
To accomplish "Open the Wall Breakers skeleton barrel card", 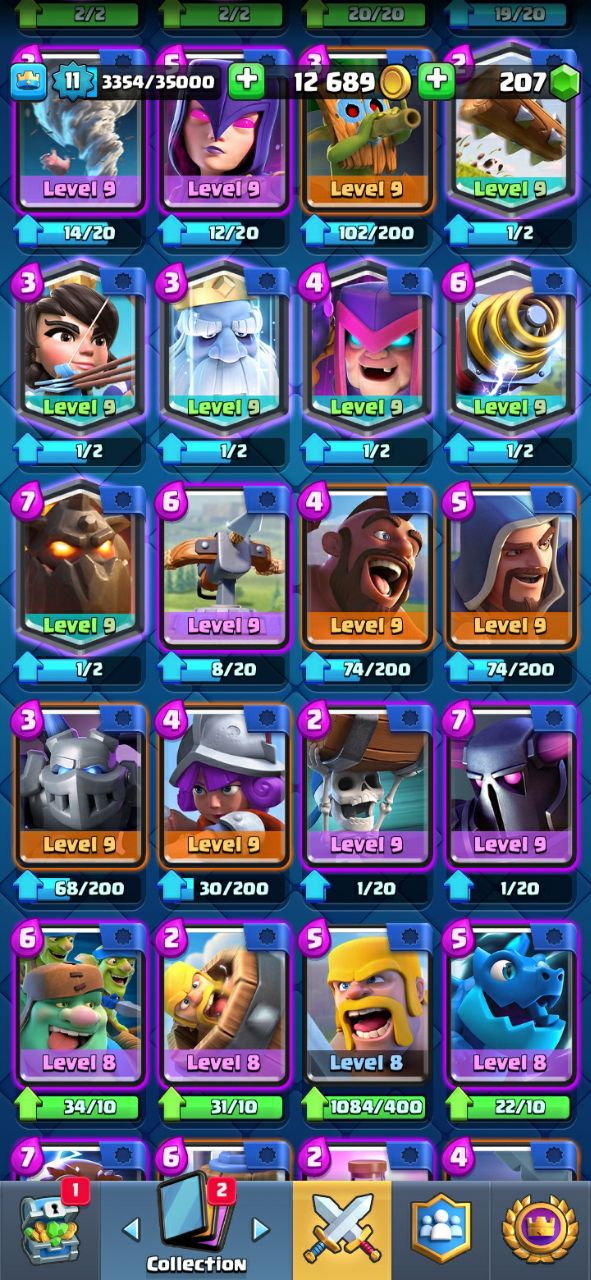I will point(366,787).
